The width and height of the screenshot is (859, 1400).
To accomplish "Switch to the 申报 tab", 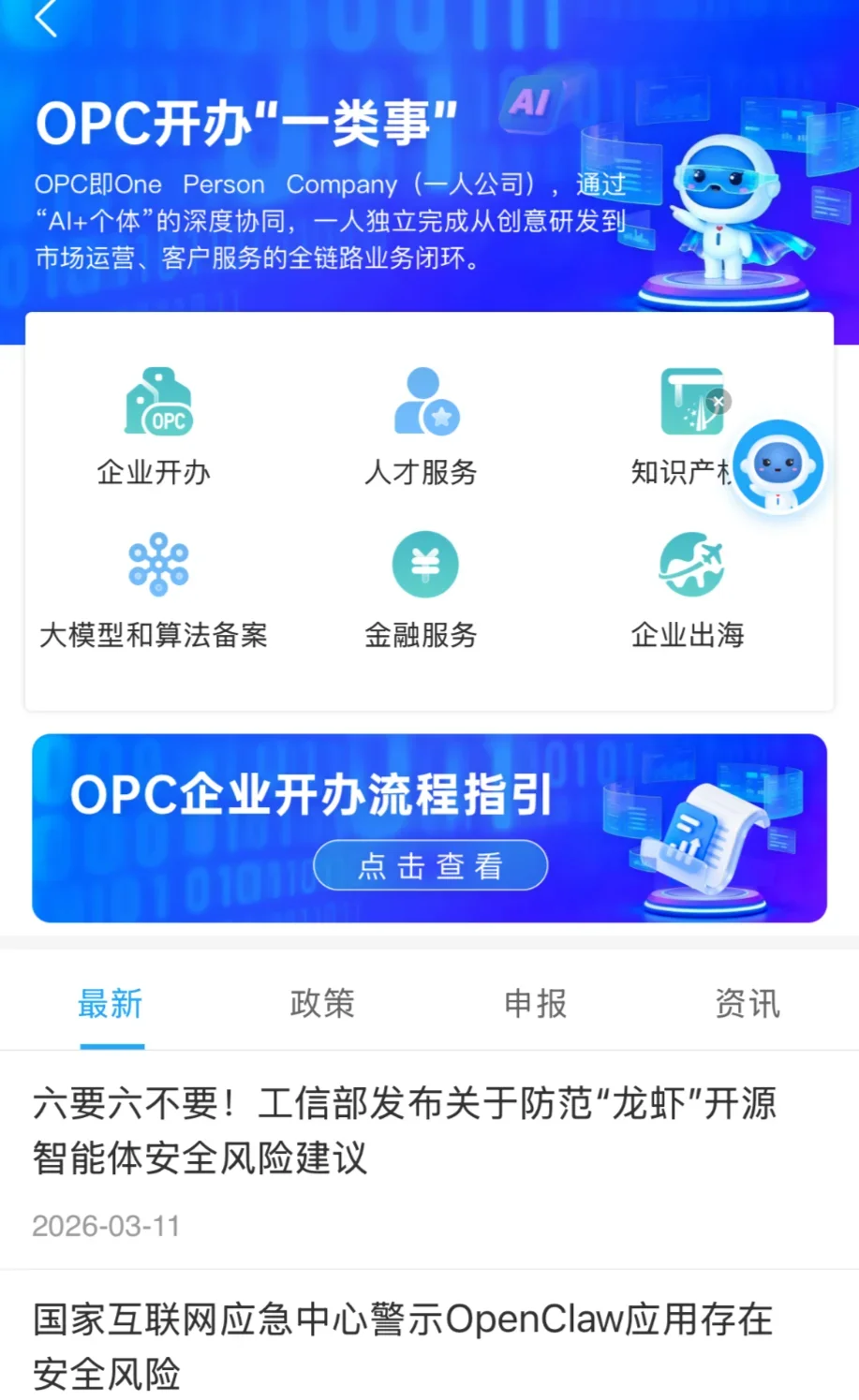I will 534,1003.
